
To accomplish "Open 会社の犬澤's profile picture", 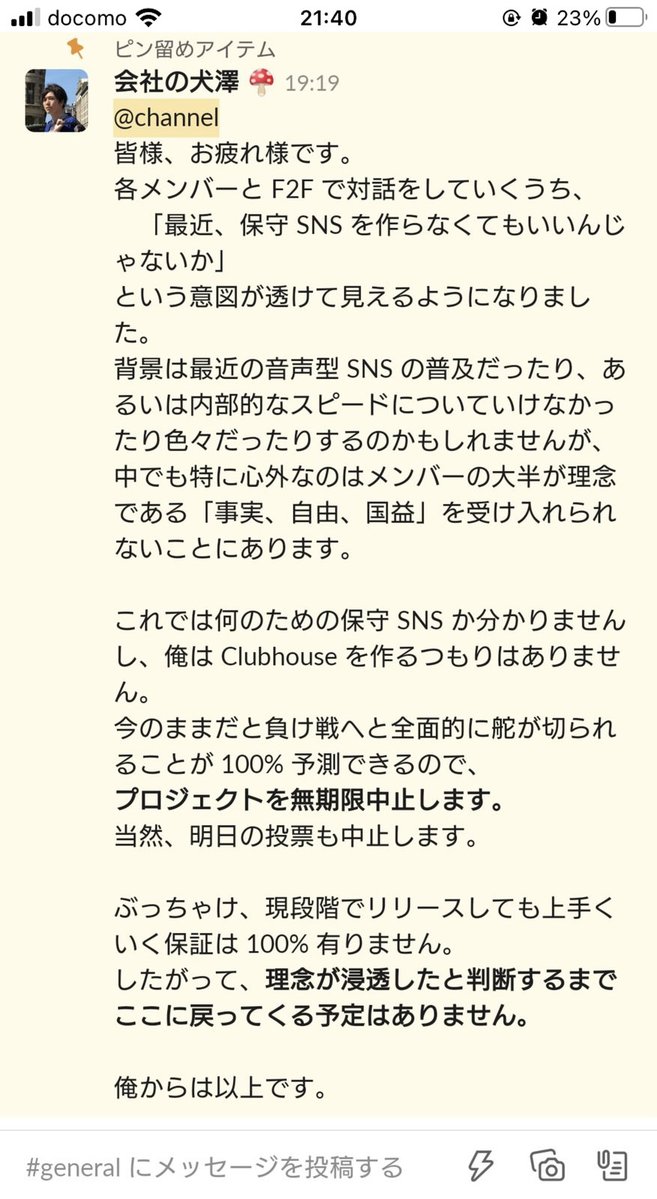I will 56,100.
